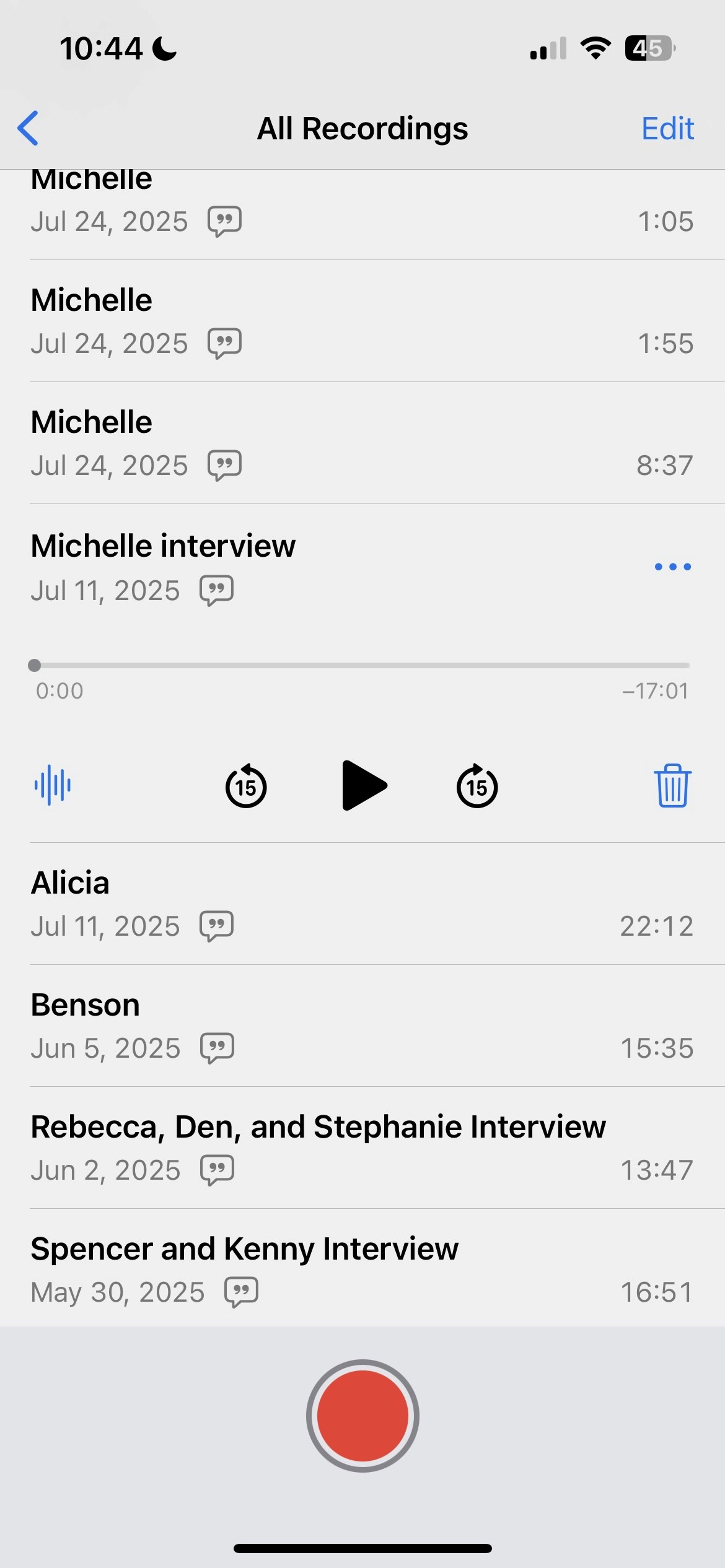Rewind 15 seconds

click(246, 786)
